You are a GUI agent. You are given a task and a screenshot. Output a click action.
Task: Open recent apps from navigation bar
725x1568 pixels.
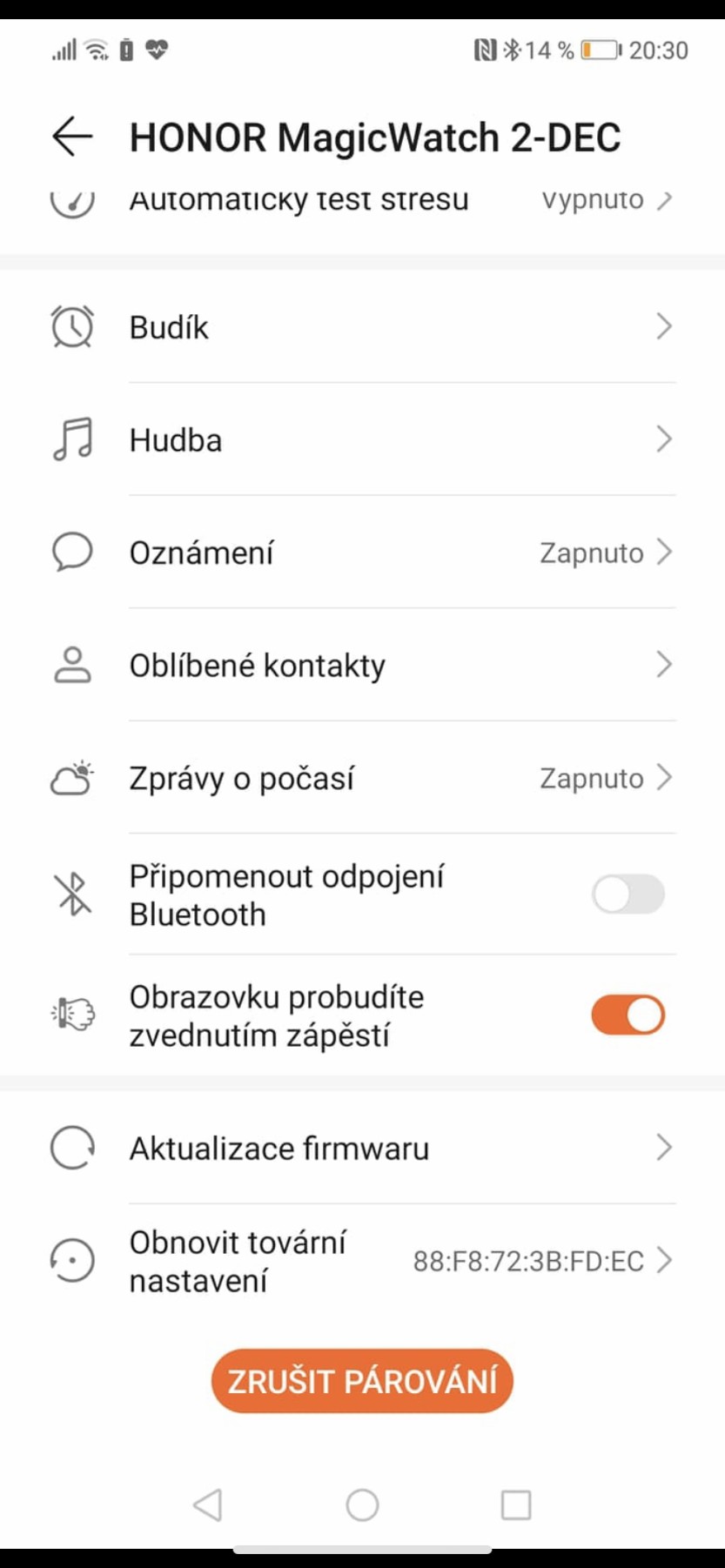coord(516,1504)
